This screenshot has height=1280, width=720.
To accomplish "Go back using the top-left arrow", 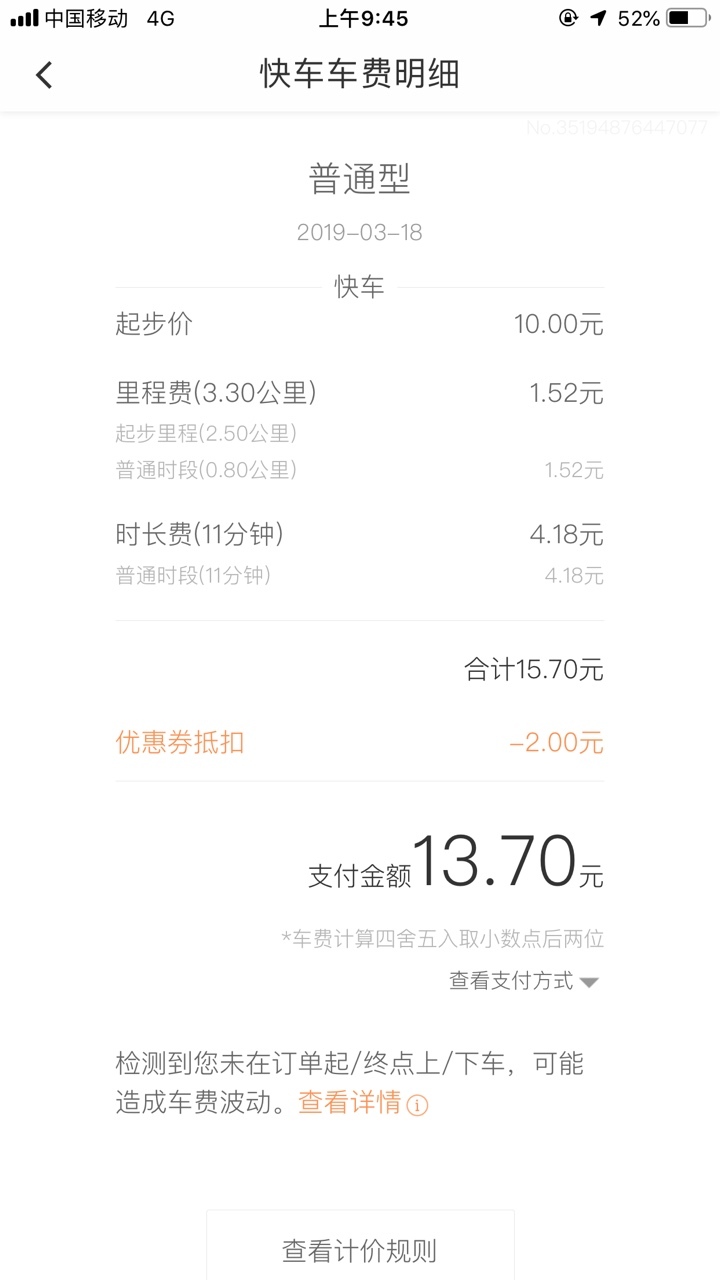I will (44, 75).
